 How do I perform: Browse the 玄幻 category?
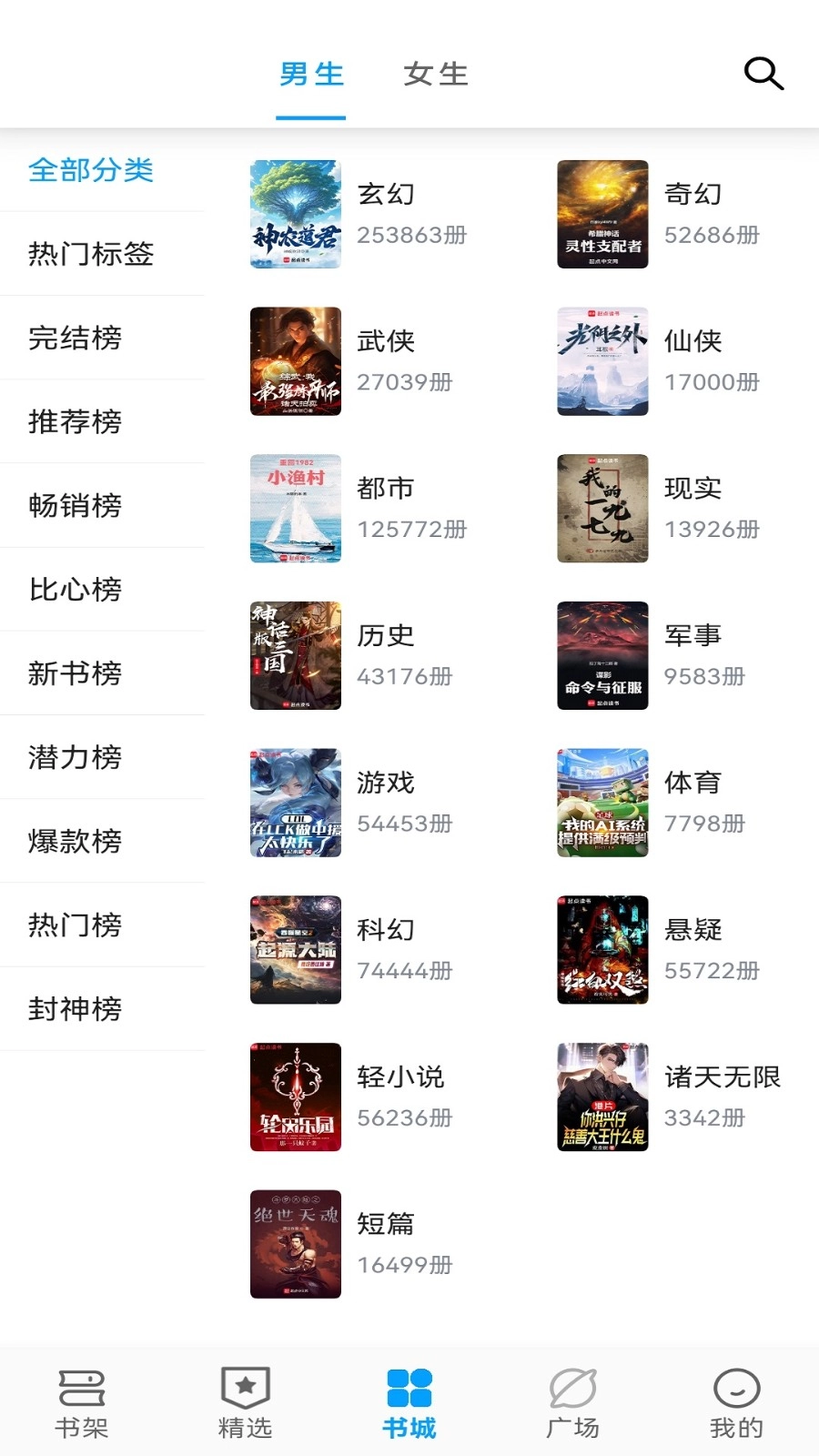(385, 194)
